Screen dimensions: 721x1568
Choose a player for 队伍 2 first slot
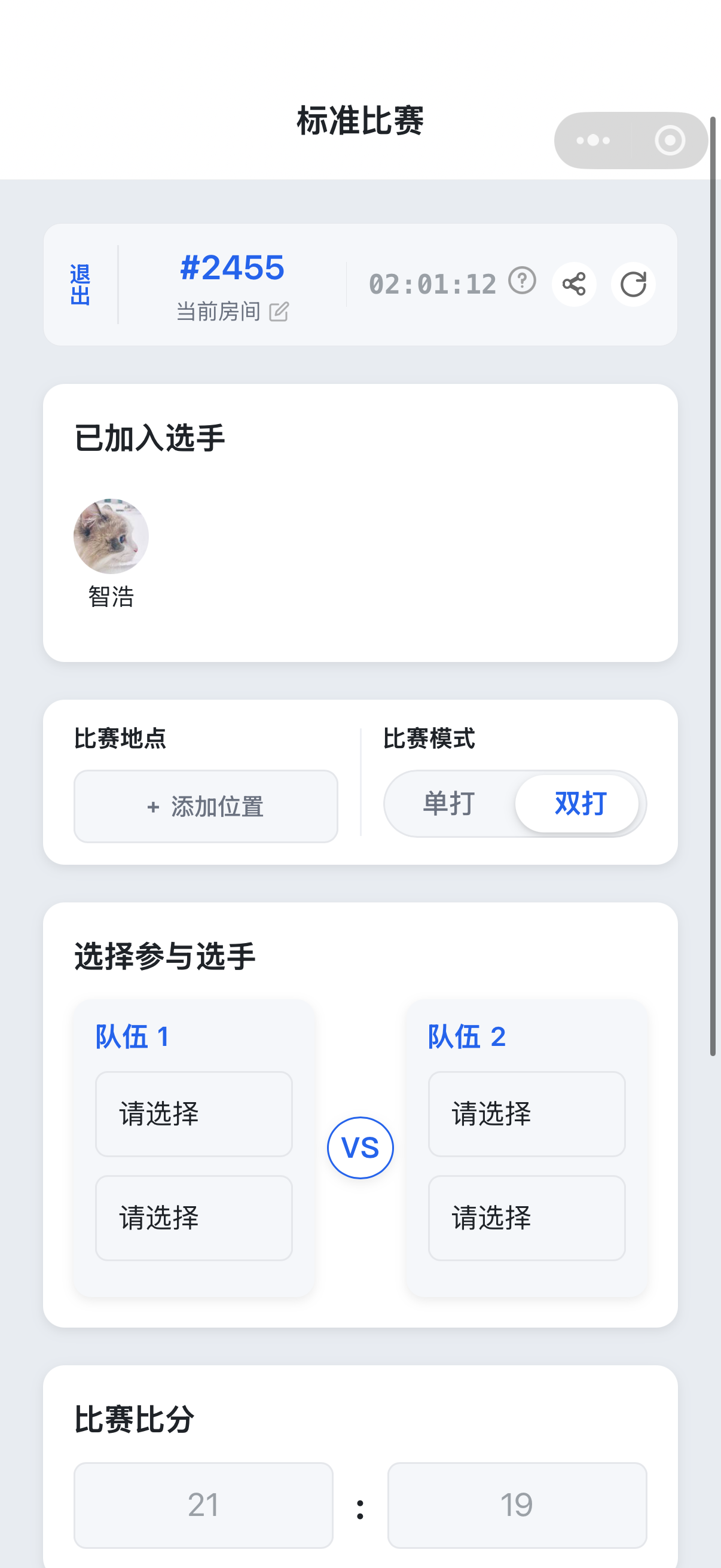click(526, 1114)
